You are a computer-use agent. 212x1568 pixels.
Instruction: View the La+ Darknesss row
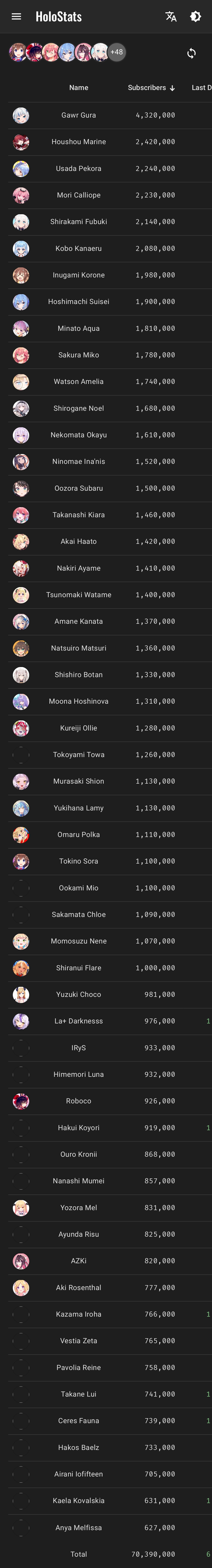[78, 1021]
